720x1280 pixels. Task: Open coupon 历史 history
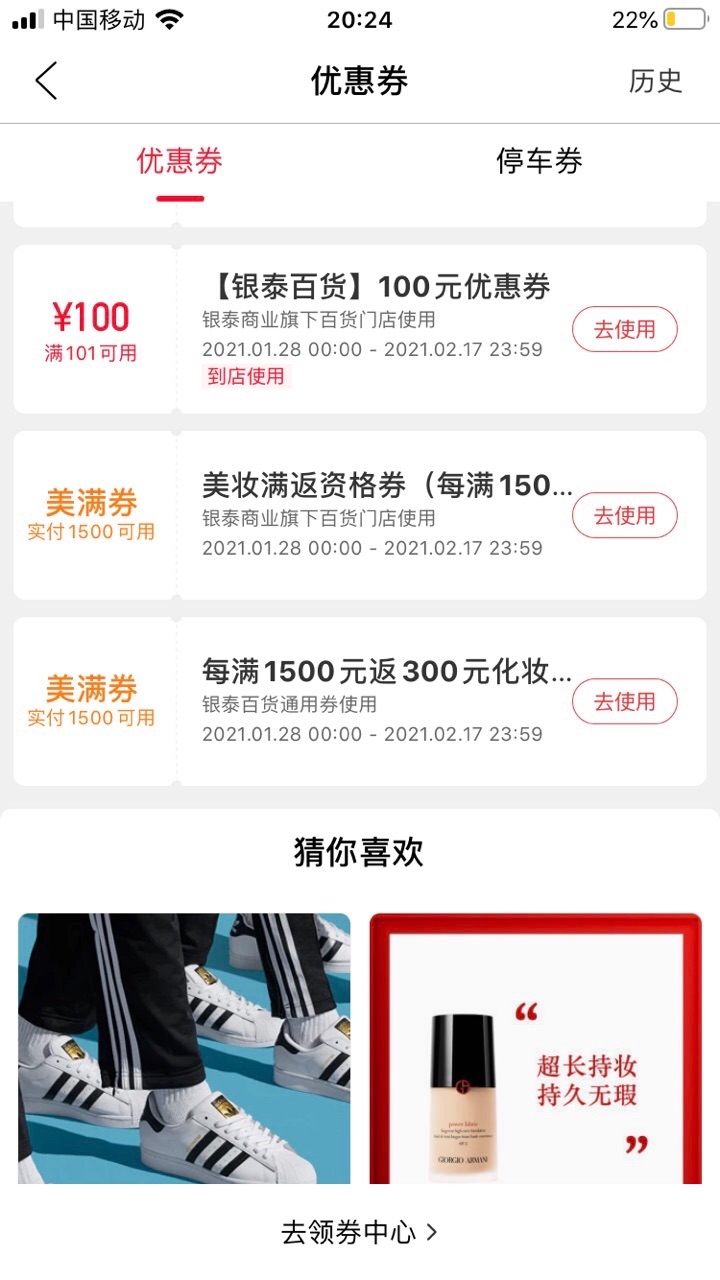pyautogui.click(x=655, y=81)
